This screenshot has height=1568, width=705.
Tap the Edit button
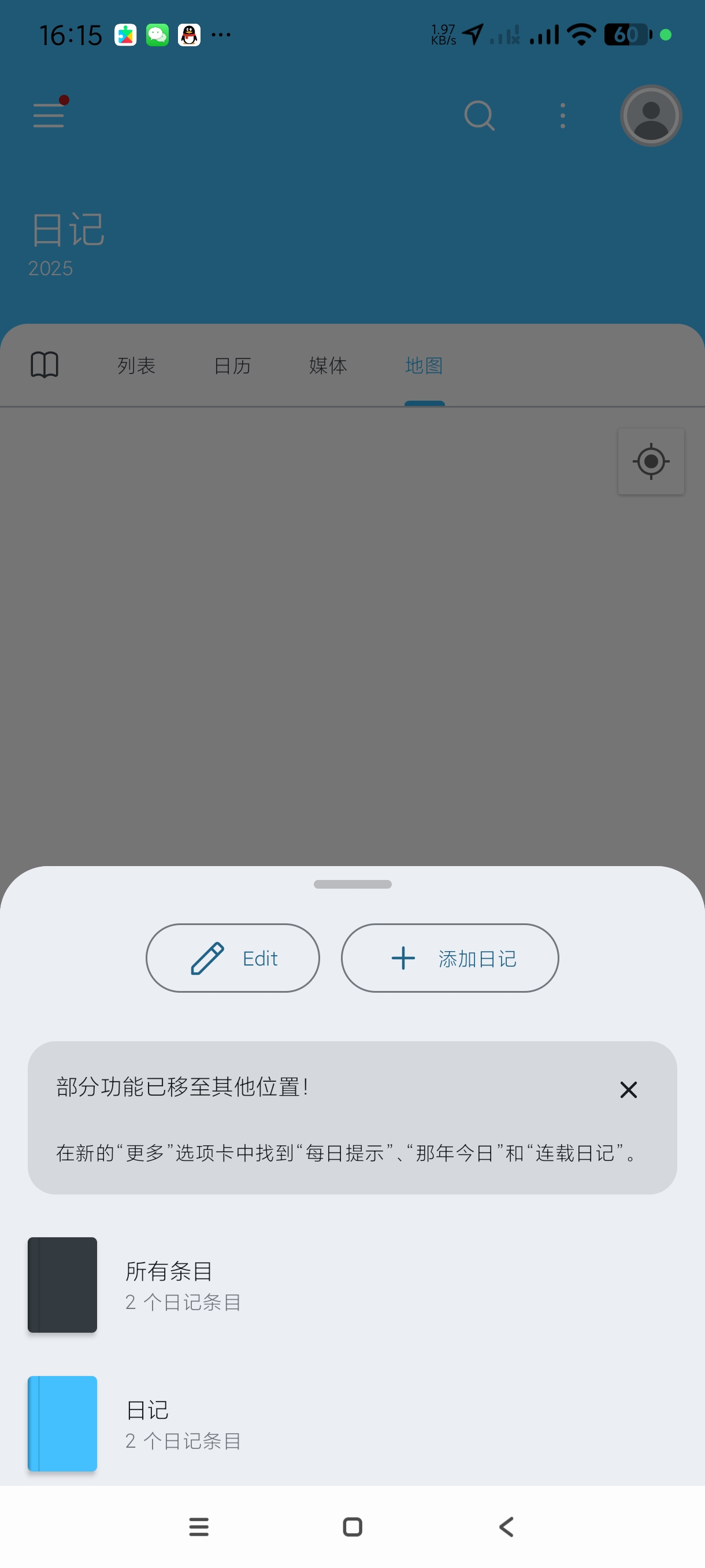(x=232, y=957)
